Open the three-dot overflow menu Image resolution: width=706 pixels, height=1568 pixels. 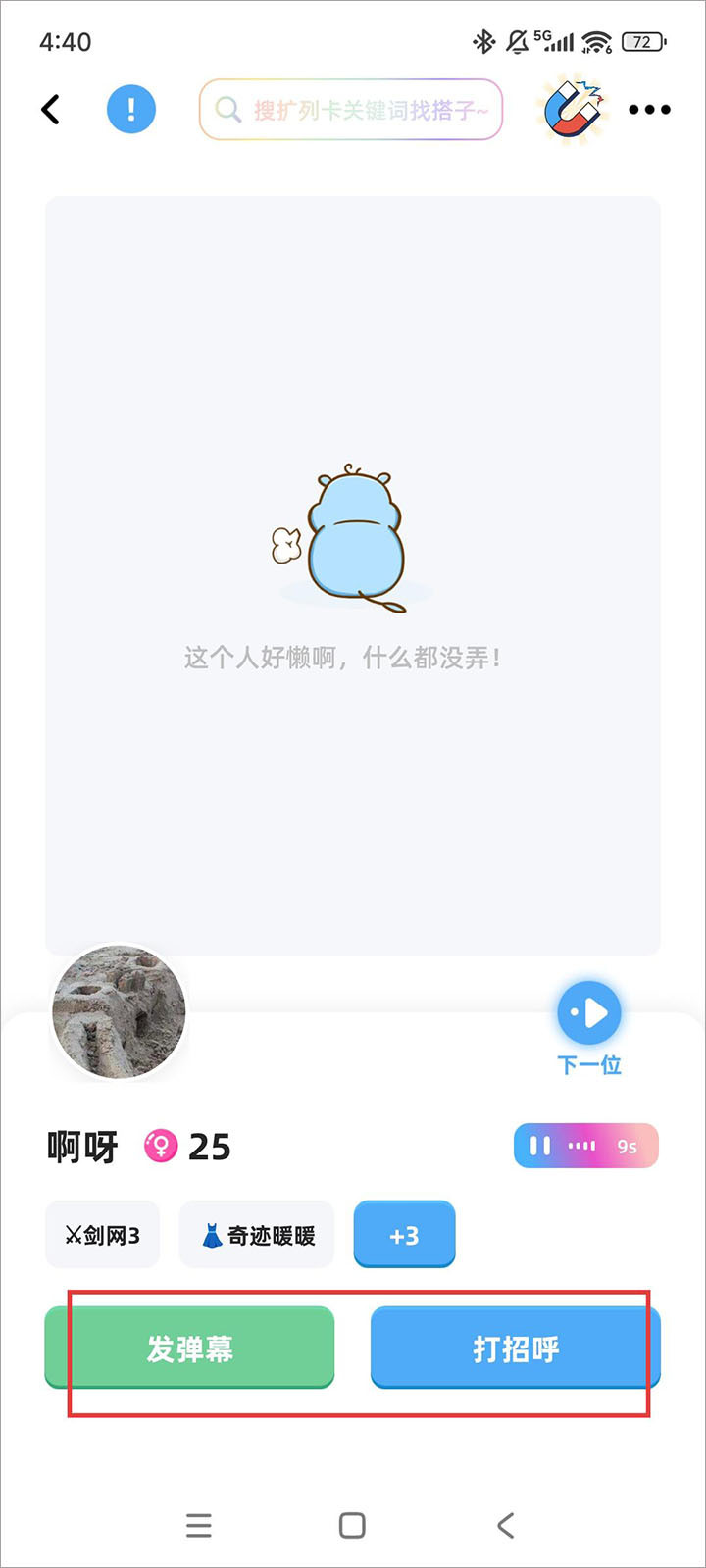(x=649, y=110)
